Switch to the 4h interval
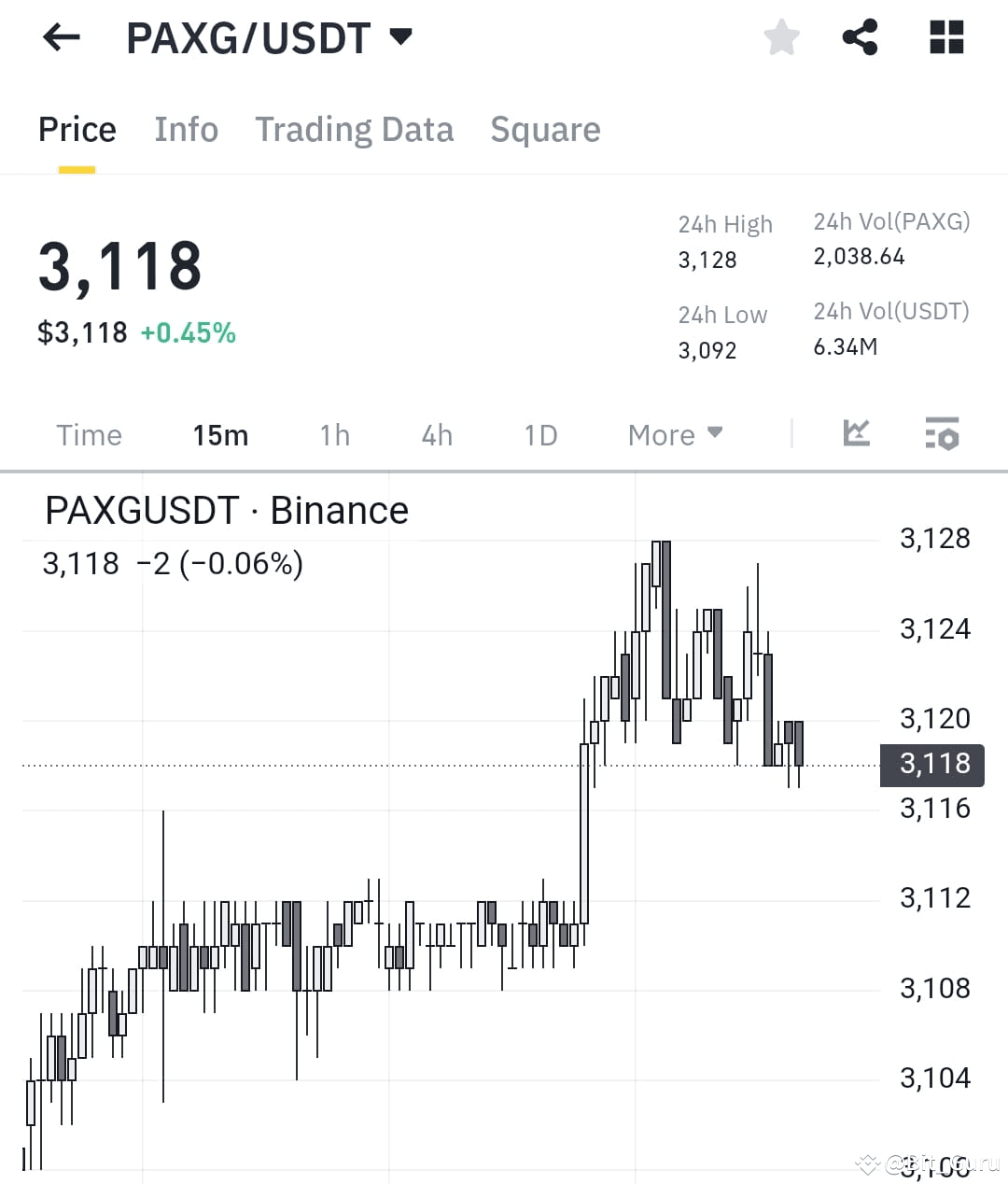The height and width of the screenshot is (1184, 1008). (x=436, y=434)
